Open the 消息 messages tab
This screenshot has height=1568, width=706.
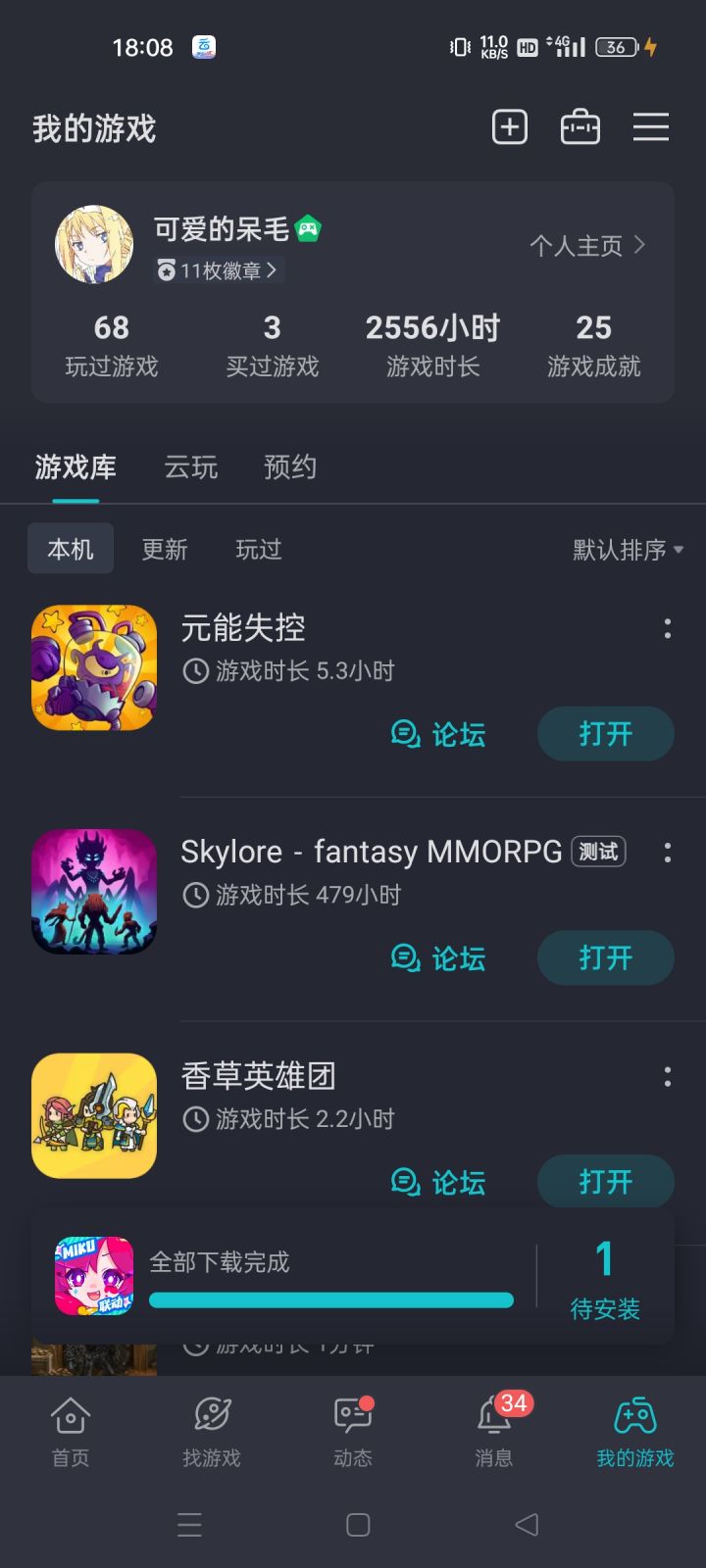point(494,1431)
